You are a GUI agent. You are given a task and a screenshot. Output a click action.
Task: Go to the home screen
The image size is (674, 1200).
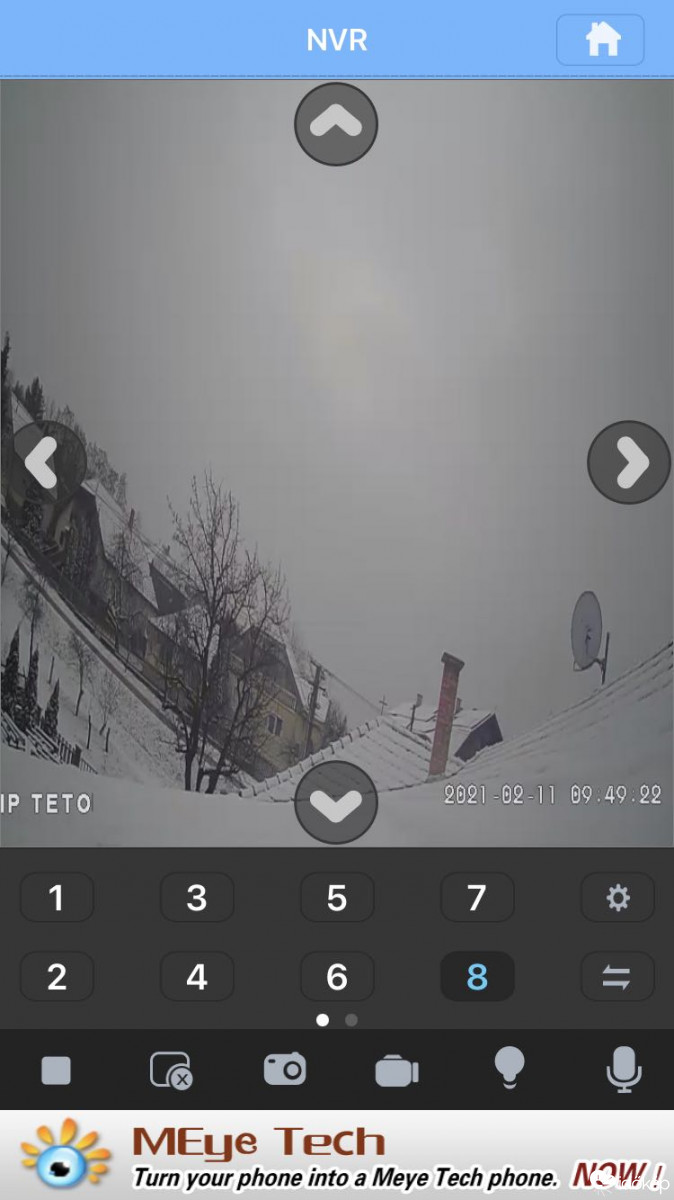tap(600, 40)
